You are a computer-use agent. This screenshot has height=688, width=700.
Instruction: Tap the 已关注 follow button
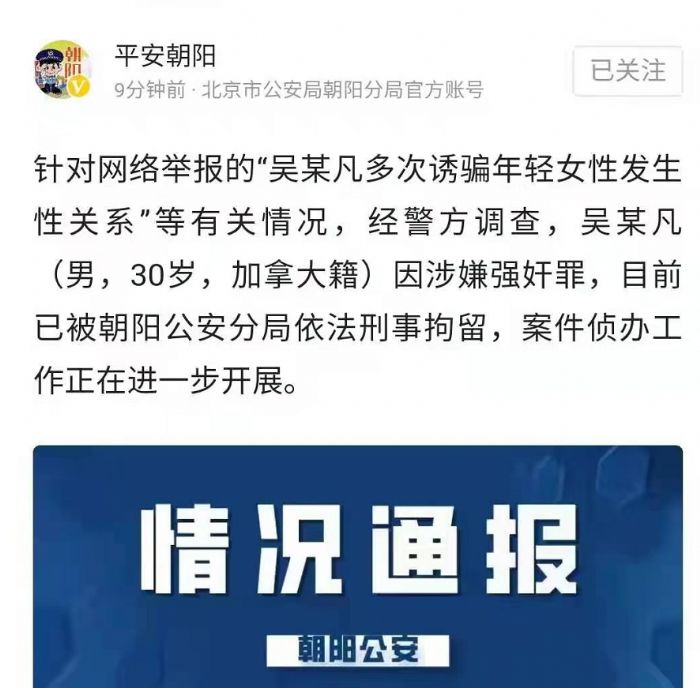tap(627, 70)
